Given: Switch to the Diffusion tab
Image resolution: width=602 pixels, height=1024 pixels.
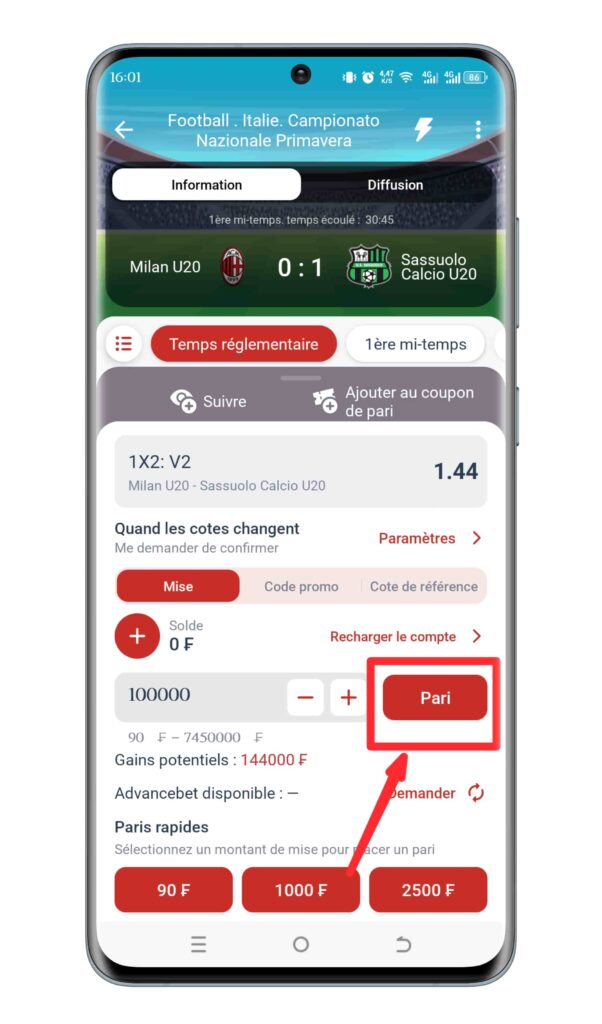Looking at the screenshot, I should point(395,185).
